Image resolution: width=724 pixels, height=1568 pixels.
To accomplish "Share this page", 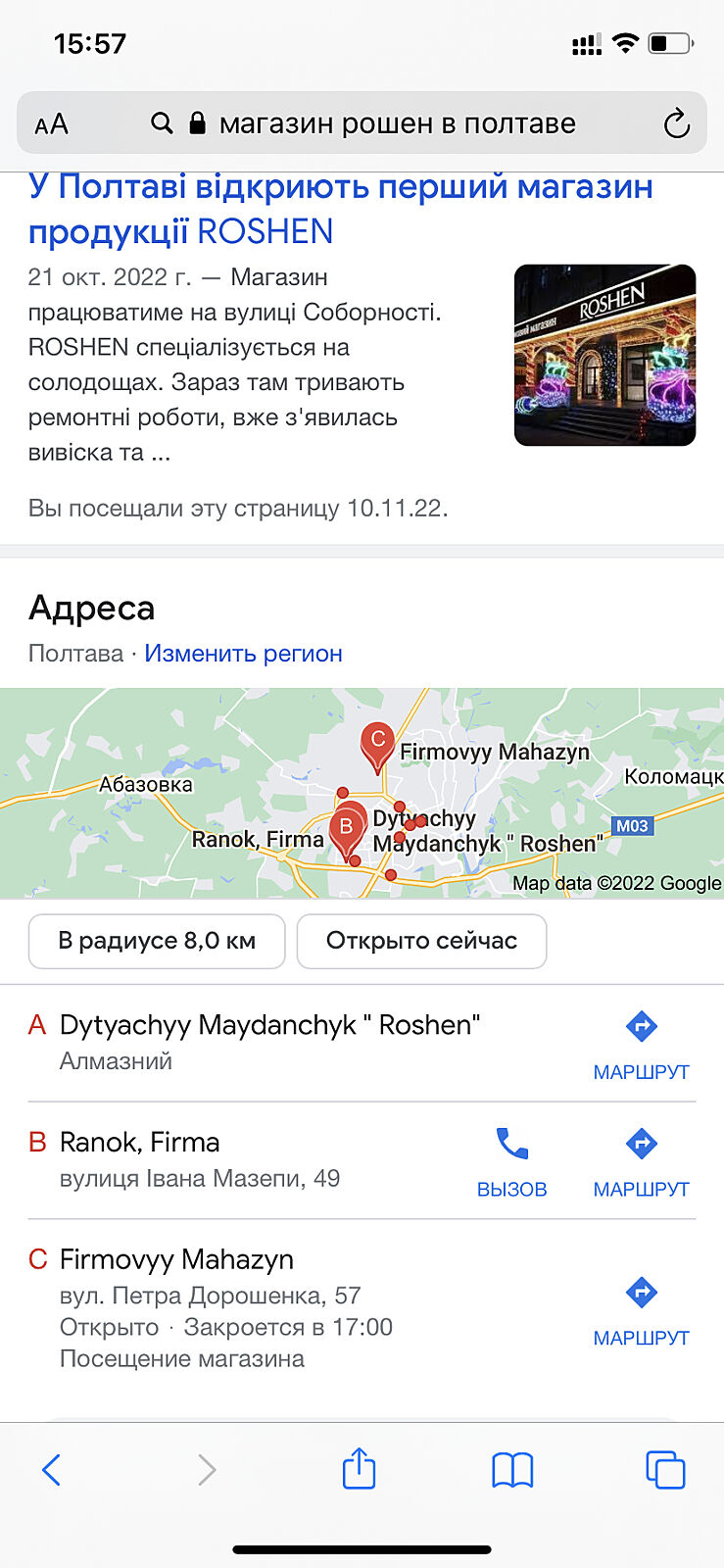I will coord(359,1469).
